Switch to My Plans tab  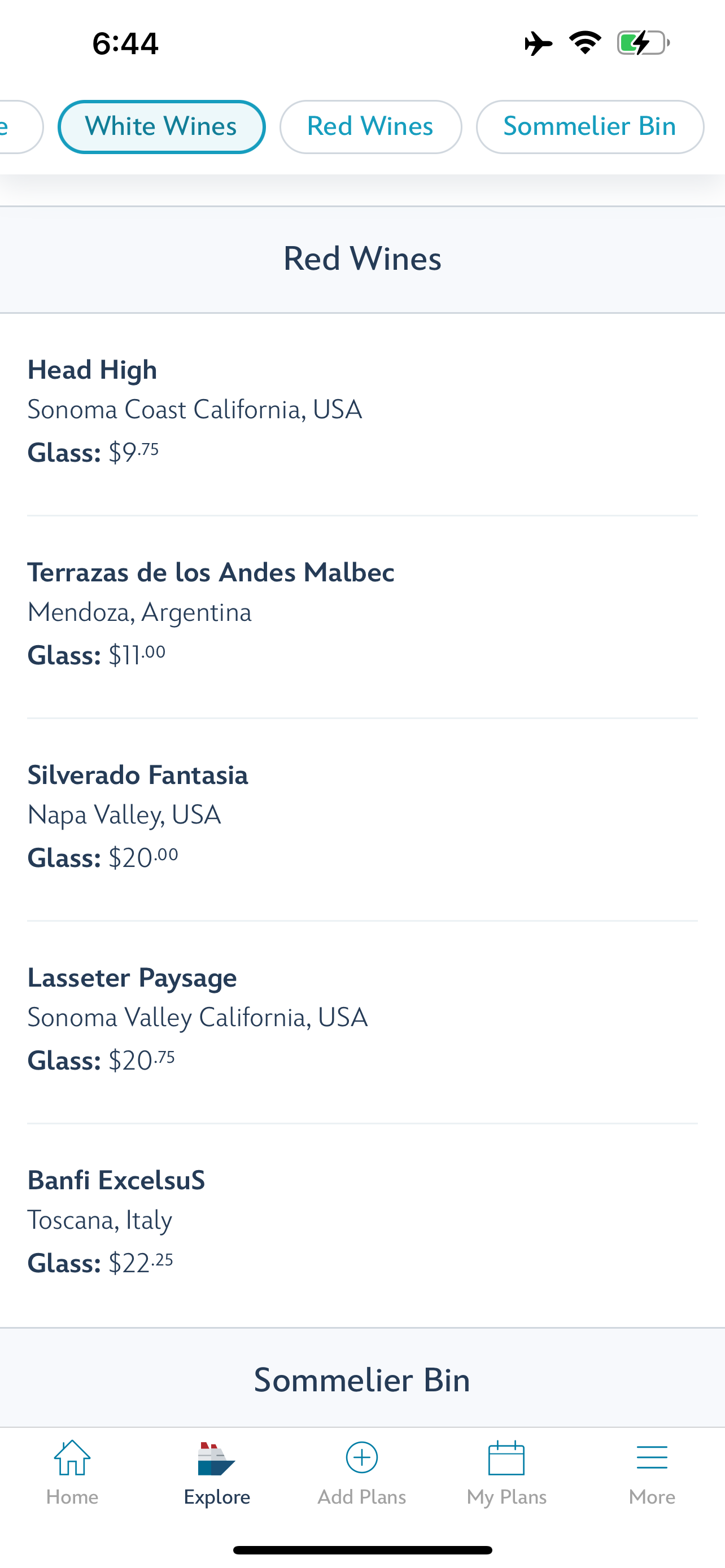506,1472
